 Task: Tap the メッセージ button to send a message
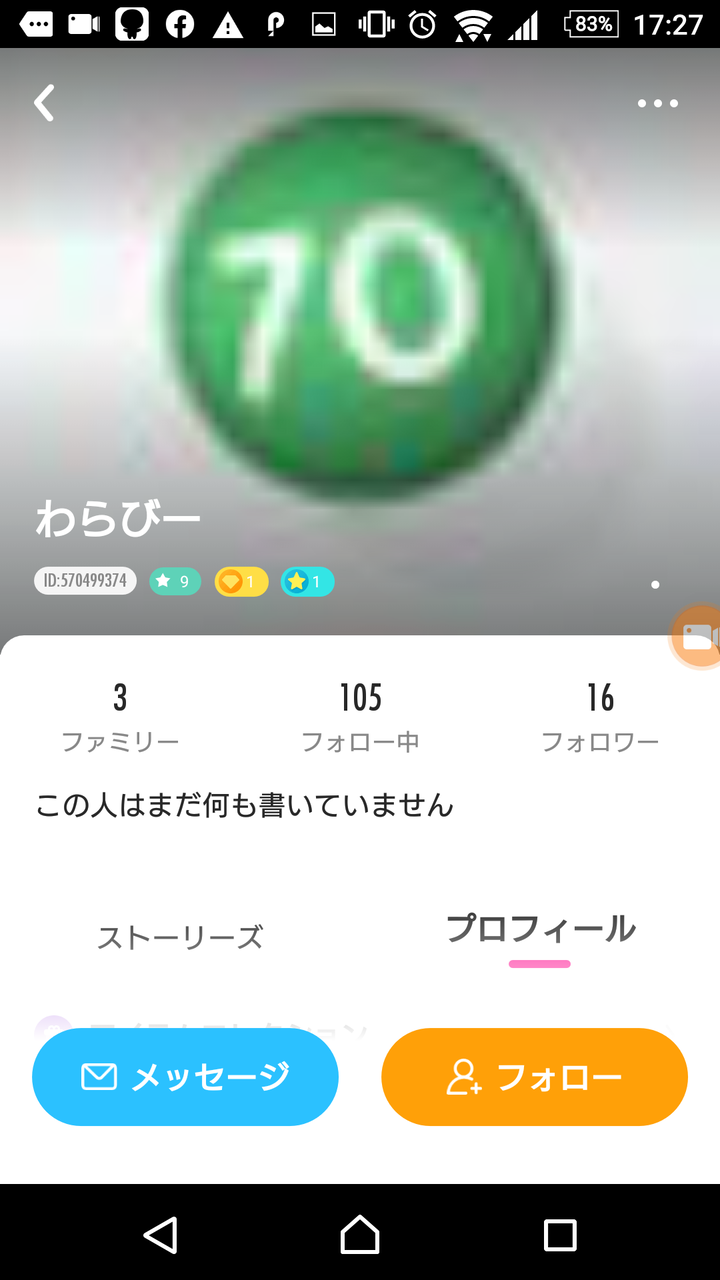point(185,1077)
